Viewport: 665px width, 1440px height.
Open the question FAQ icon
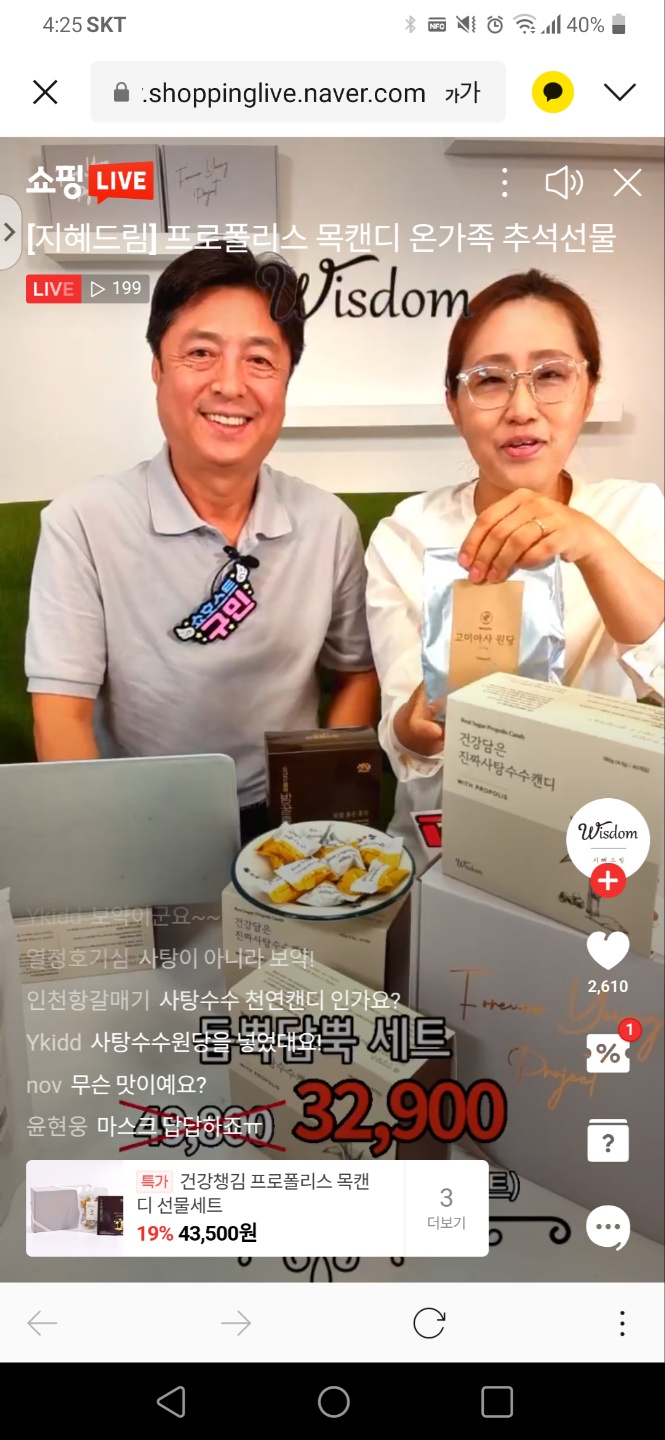(x=608, y=1141)
